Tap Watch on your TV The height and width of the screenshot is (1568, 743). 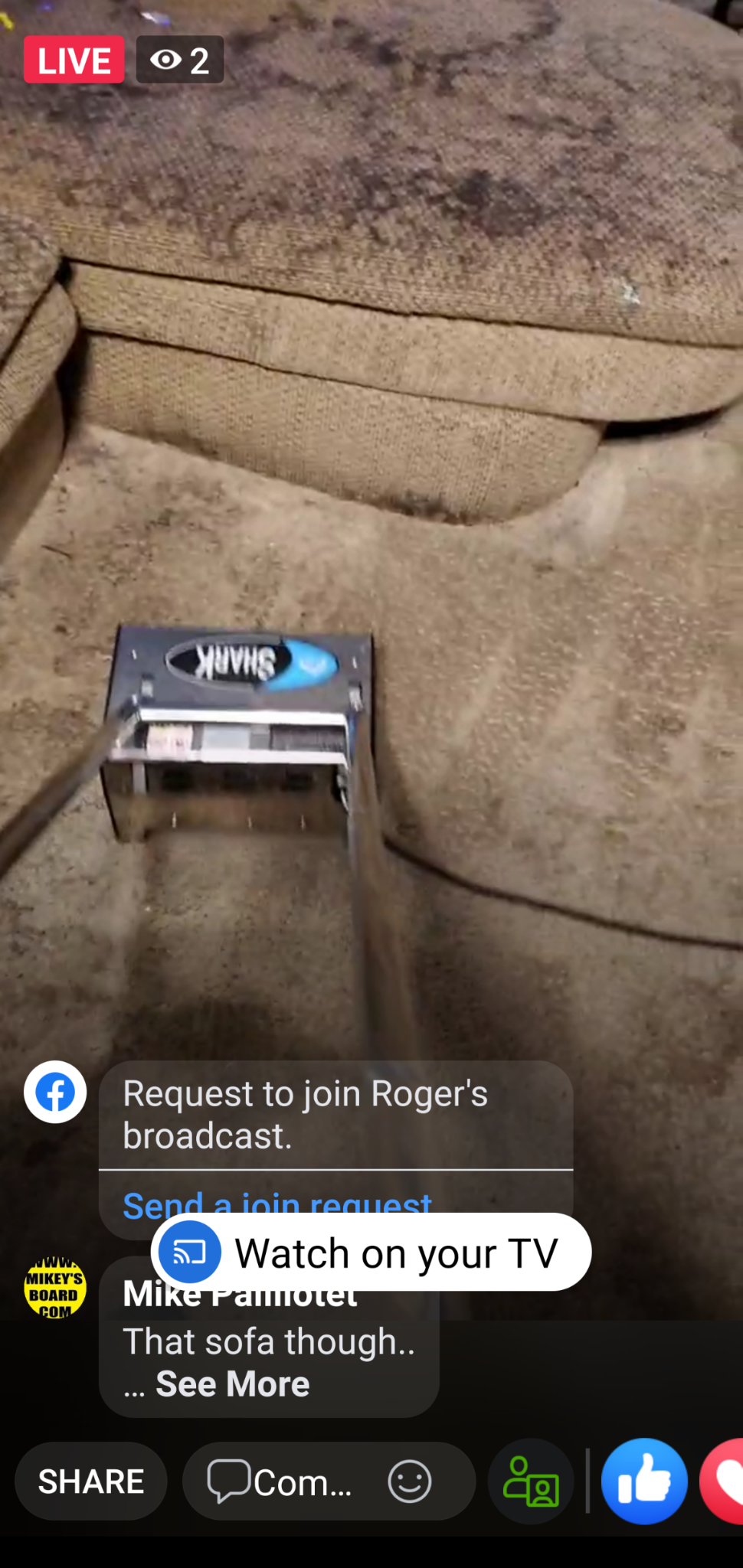click(371, 1253)
